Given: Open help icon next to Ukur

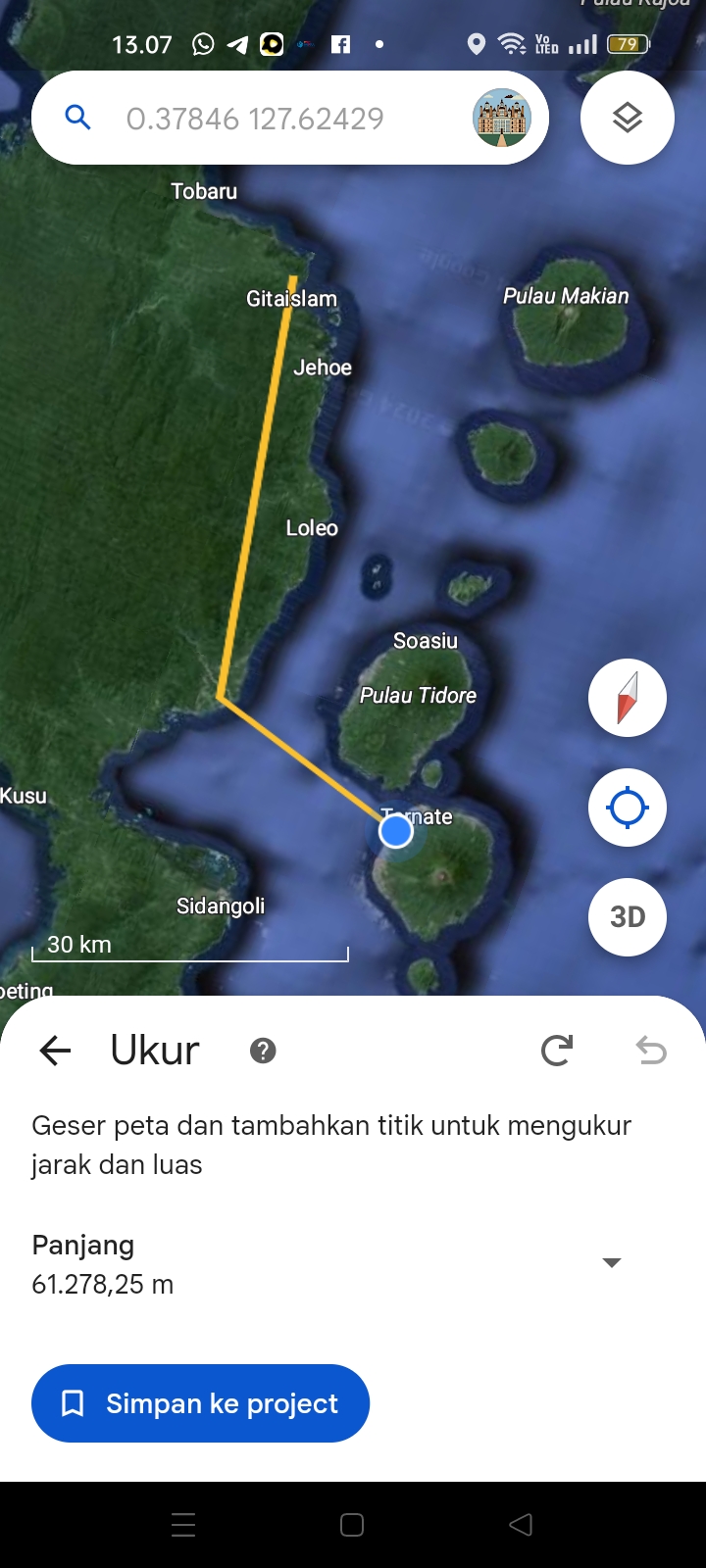Looking at the screenshot, I should (x=263, y=1051).
